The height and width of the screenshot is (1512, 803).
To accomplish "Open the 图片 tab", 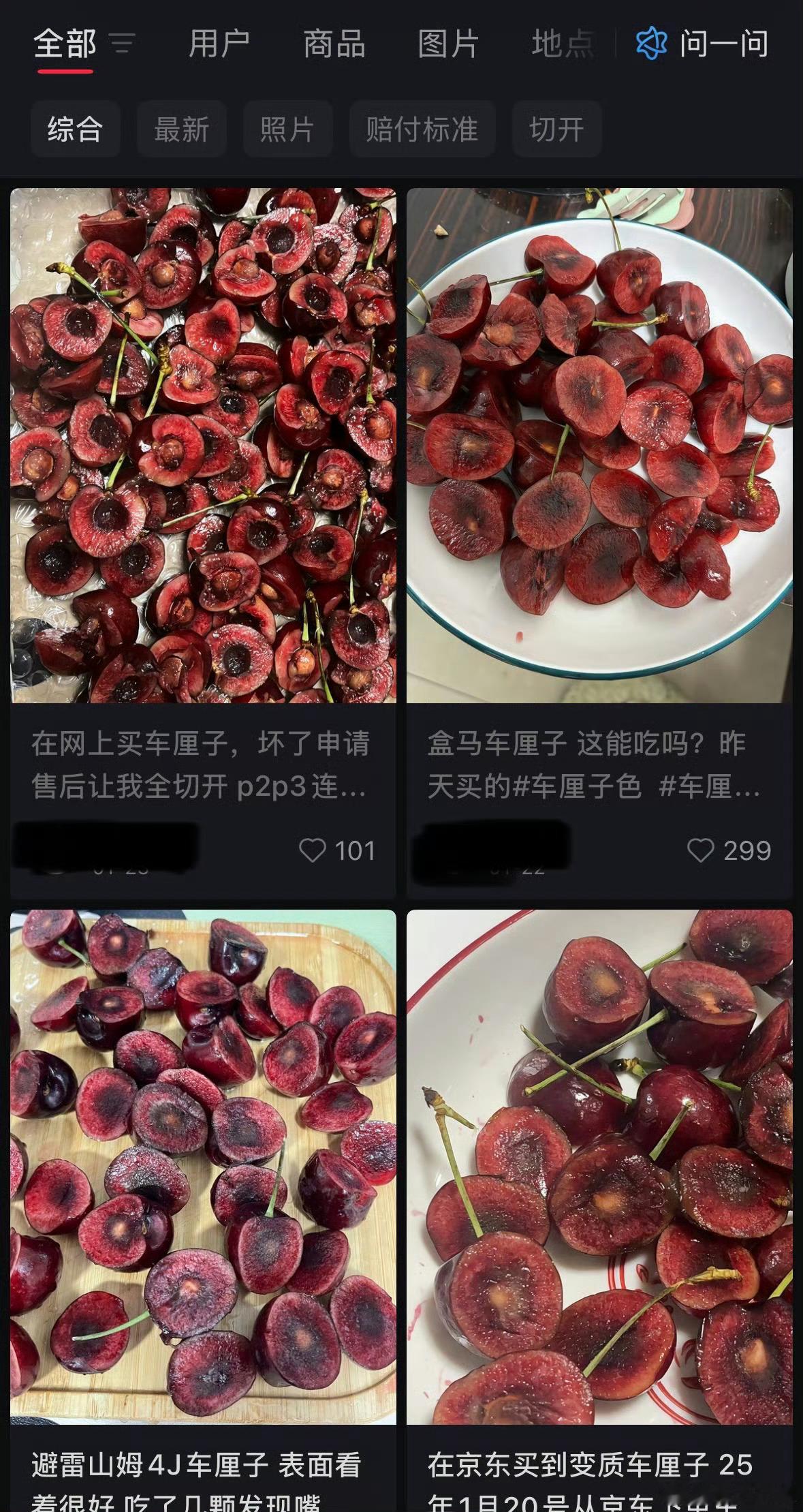I will coord(447,44).
